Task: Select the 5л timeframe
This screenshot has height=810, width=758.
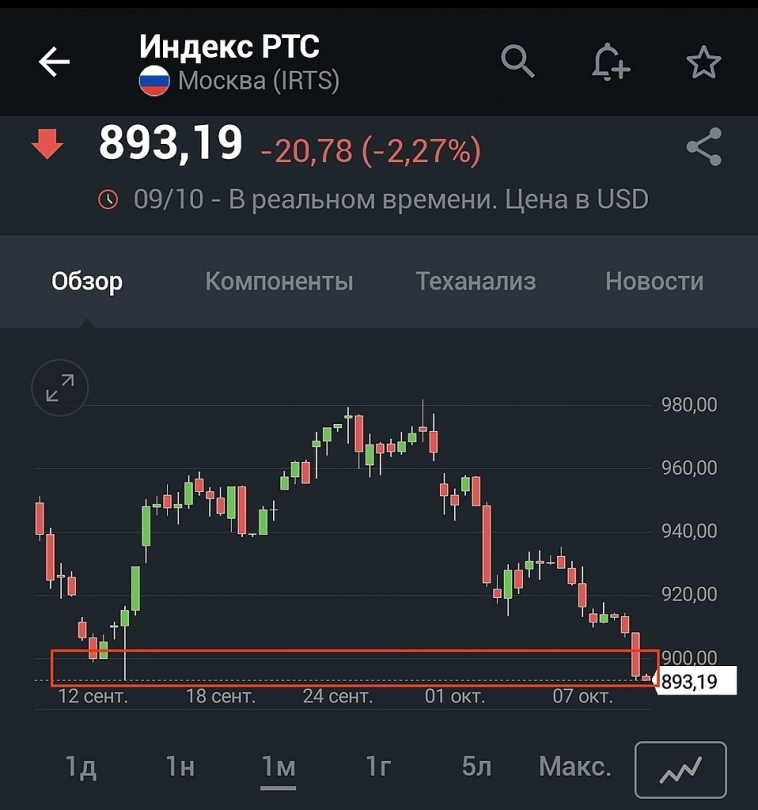Action: point(476,766)
